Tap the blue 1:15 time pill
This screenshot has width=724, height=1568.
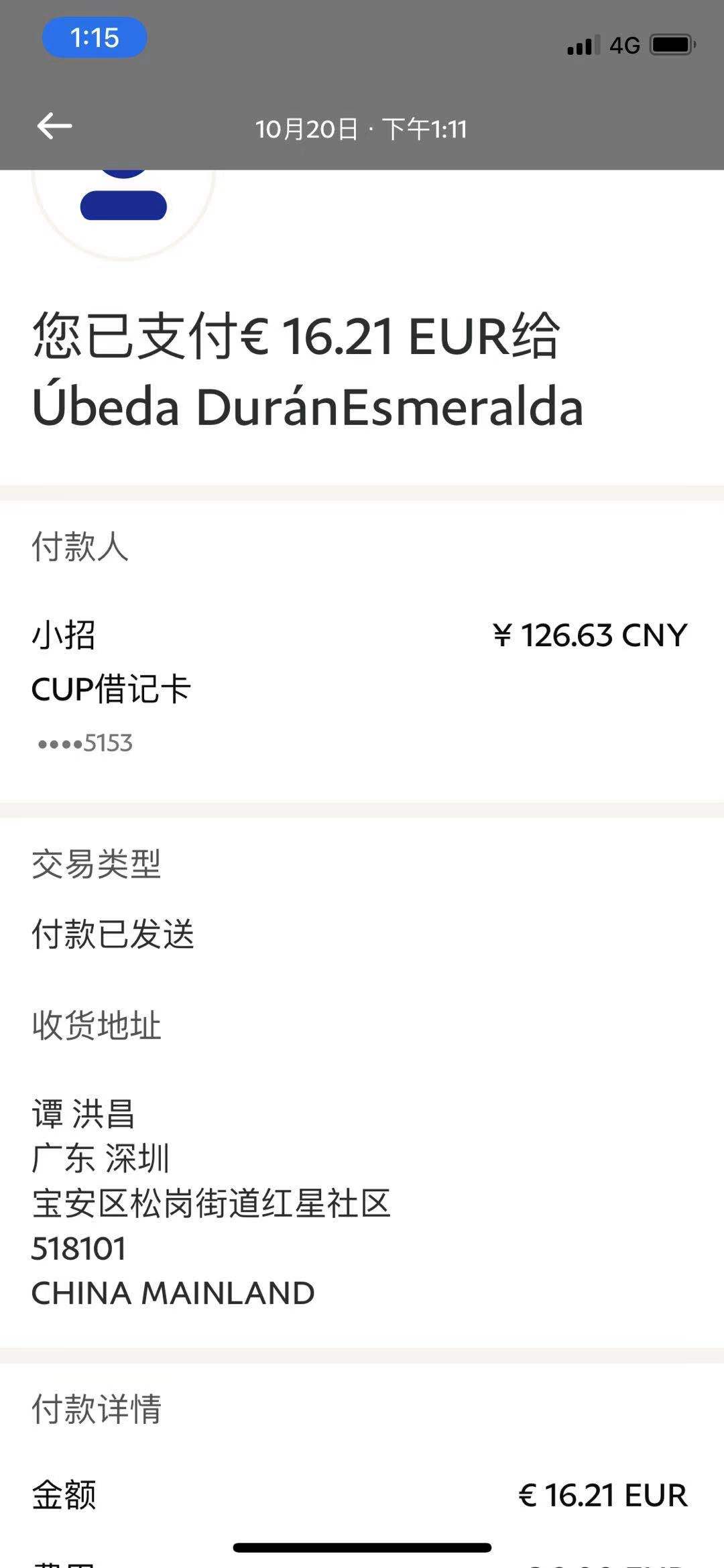pos(95,38)
